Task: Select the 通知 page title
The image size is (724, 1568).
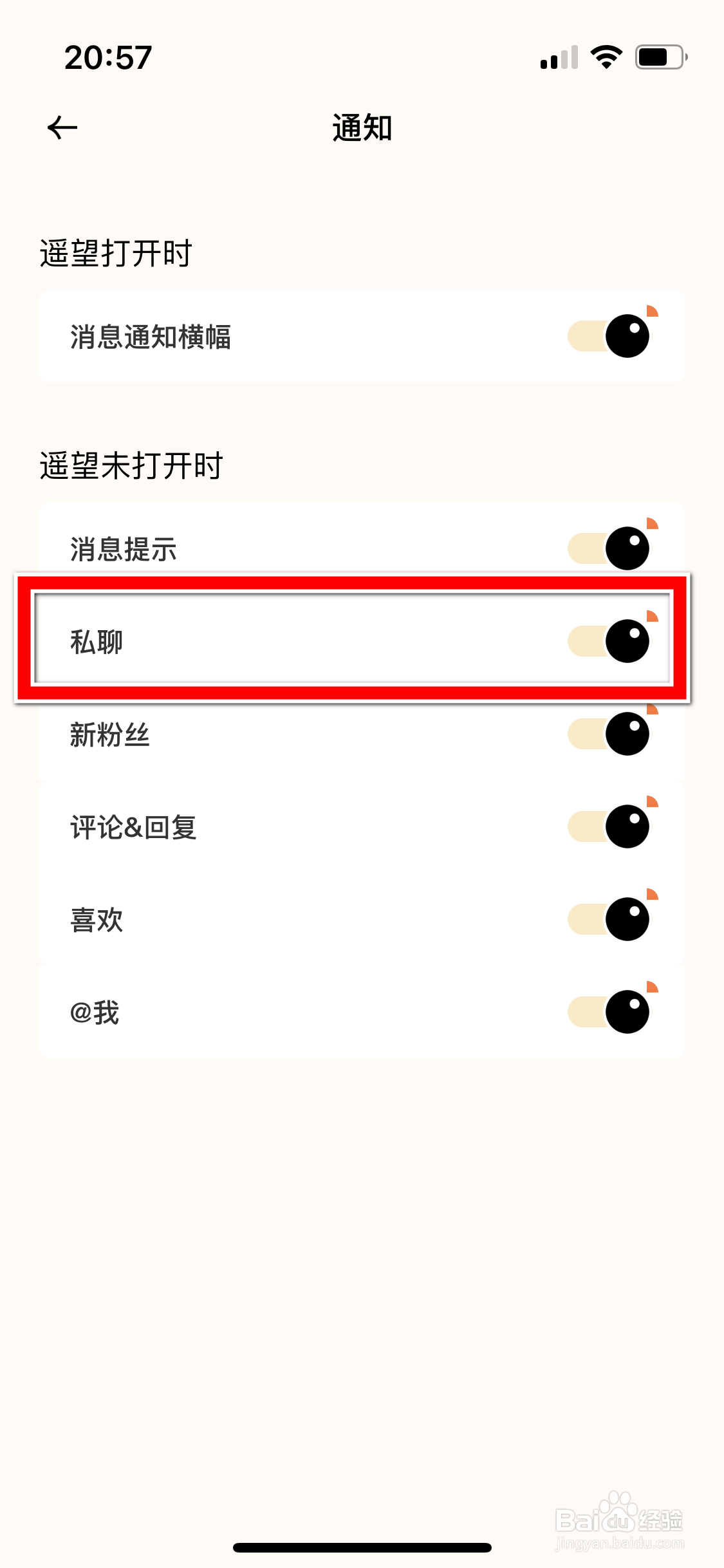Action: tap(362, 127)
